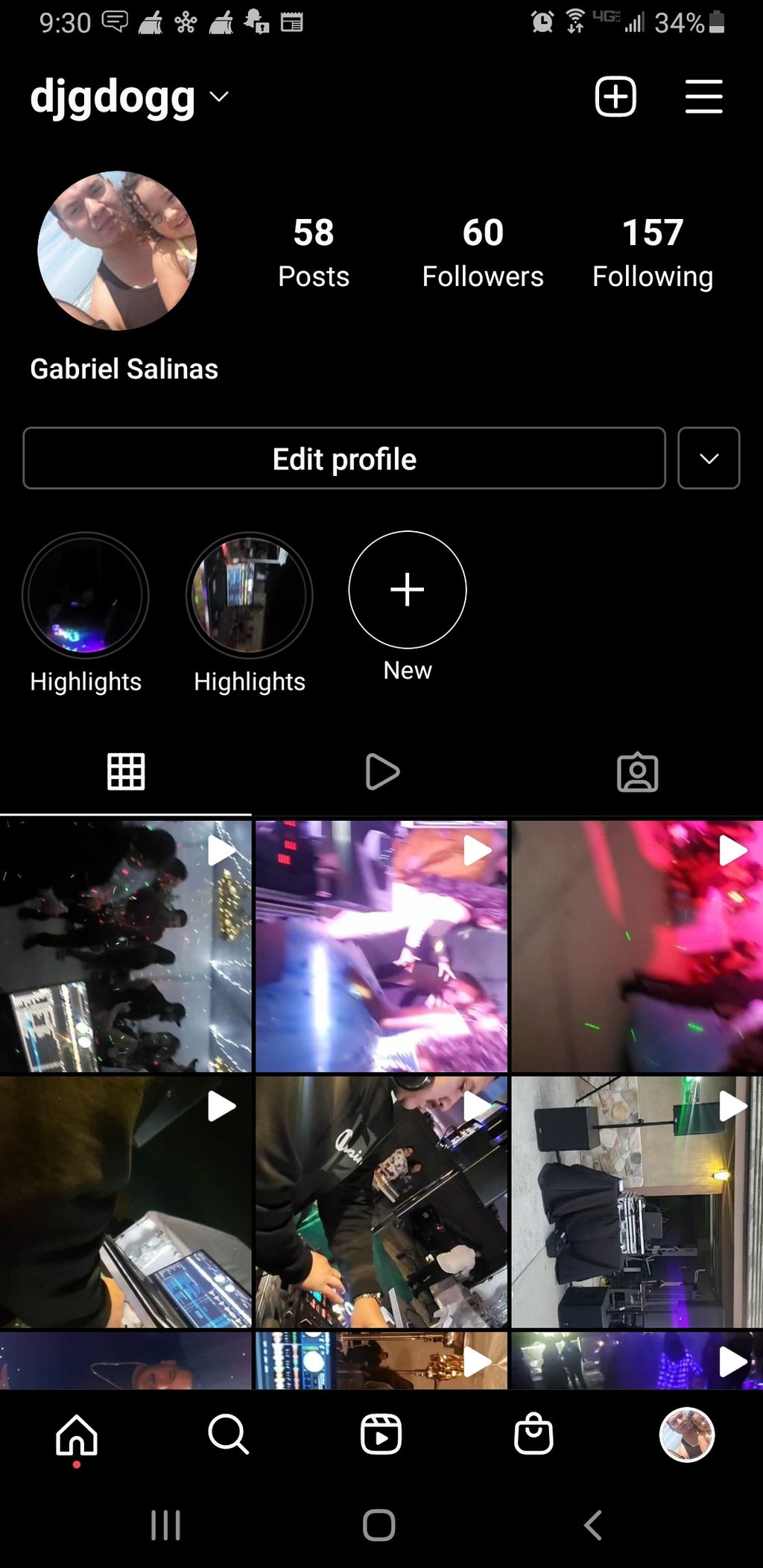Tap the Edit profile button
This screenshot has height=1568, width=763.
pyautogui.click(x=344, y=458)
